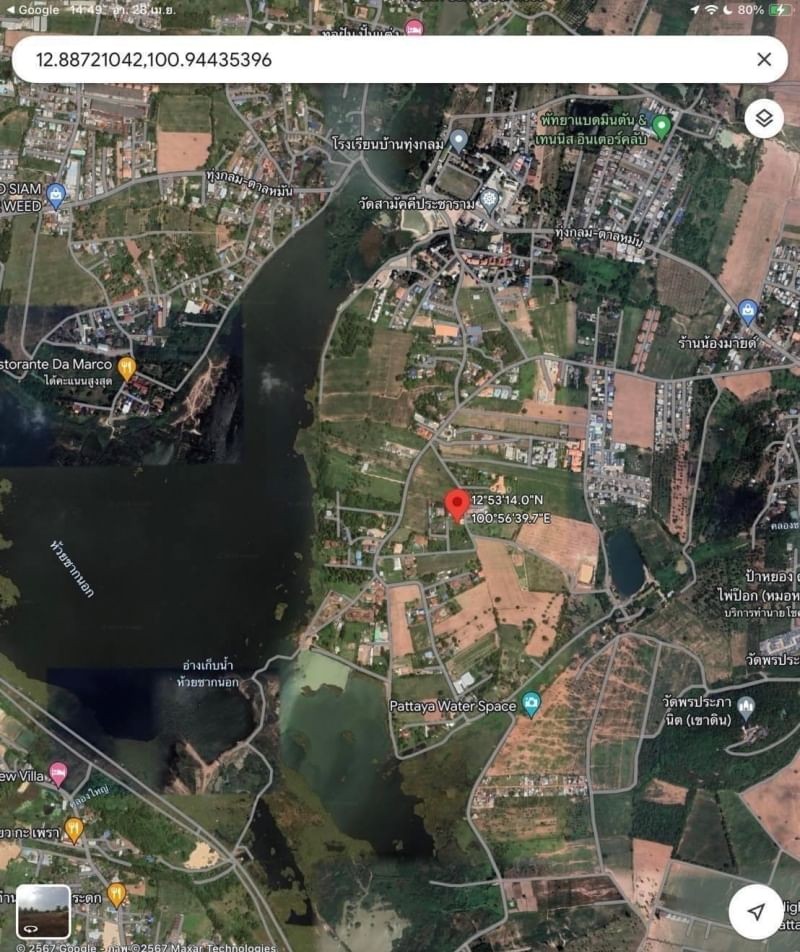The height and width of the screenshot is (952, 800).
Task: Select the red dropped pin marker
Action: [x=457, y=506]
